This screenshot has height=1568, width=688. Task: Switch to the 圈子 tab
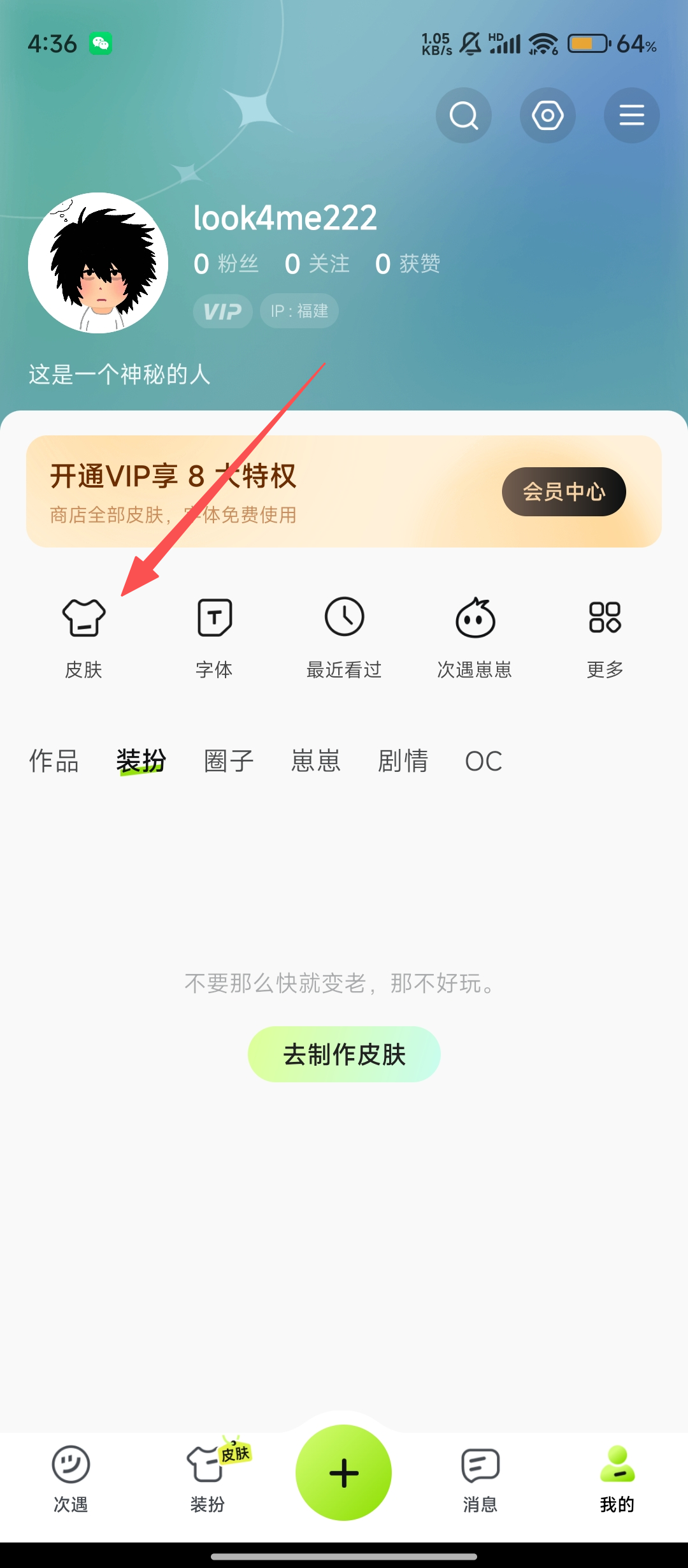[x=229, y=761]
